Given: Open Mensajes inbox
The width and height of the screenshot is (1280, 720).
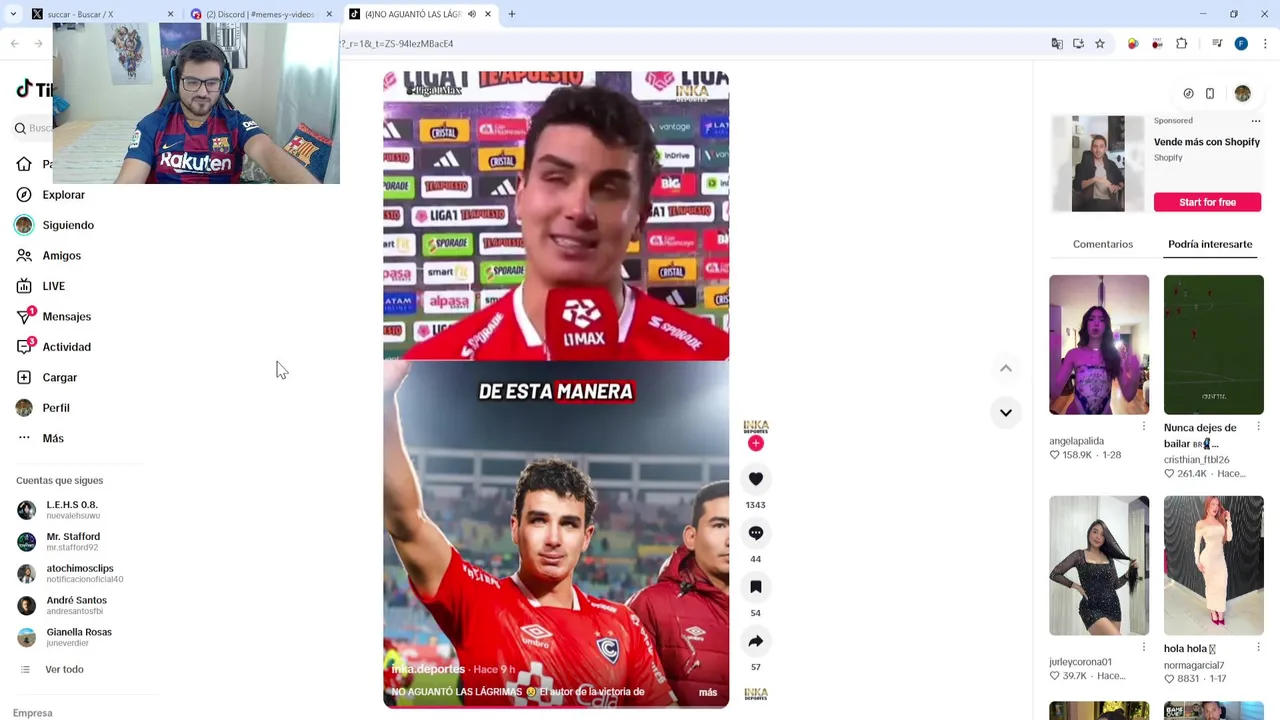Looking at the screenshot, I should [x=66, y=317].
